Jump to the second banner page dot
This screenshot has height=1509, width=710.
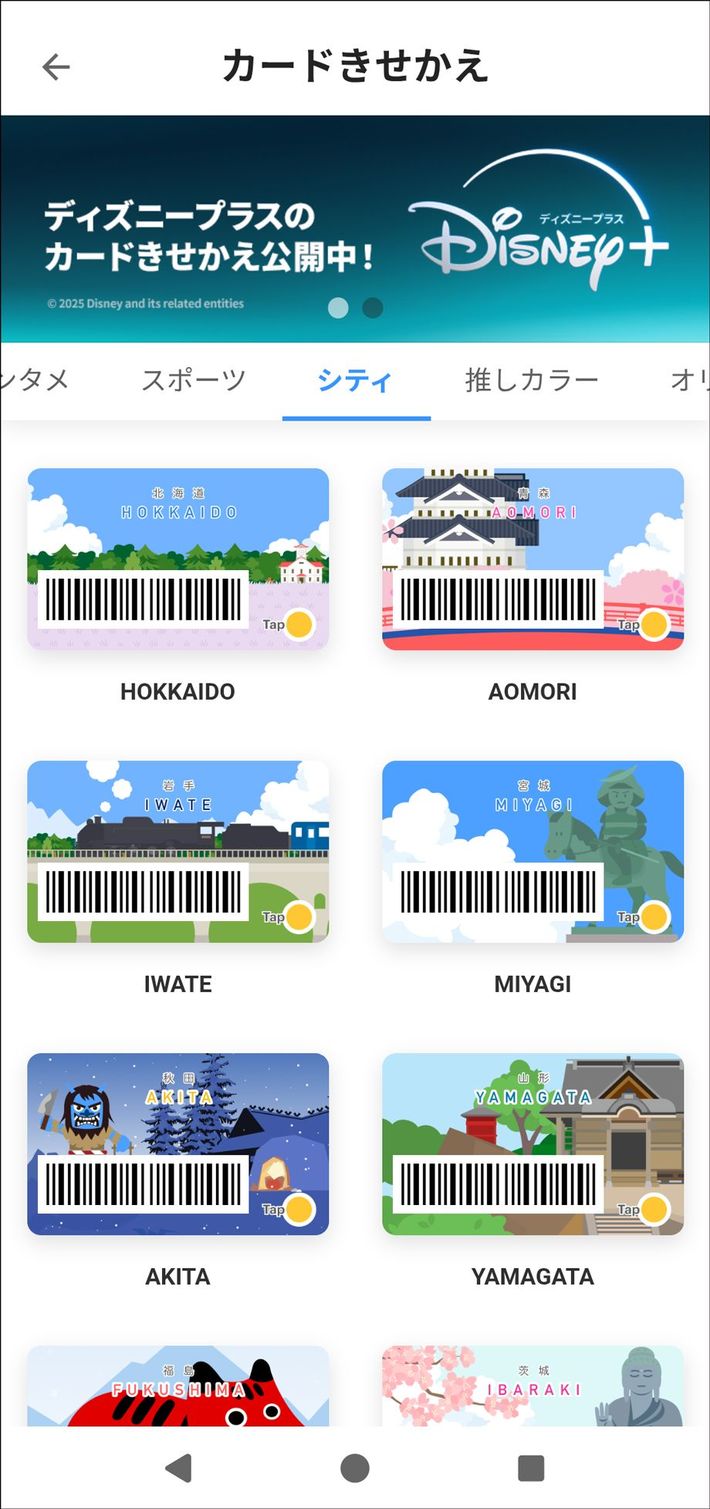pos(373,308)
